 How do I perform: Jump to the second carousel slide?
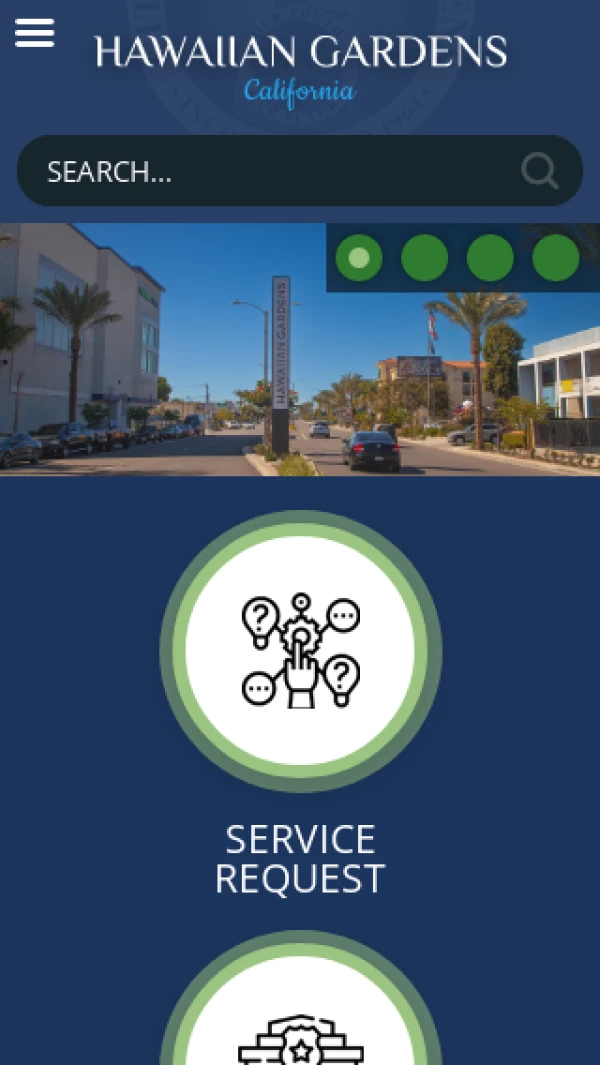(x=424, y=258)
